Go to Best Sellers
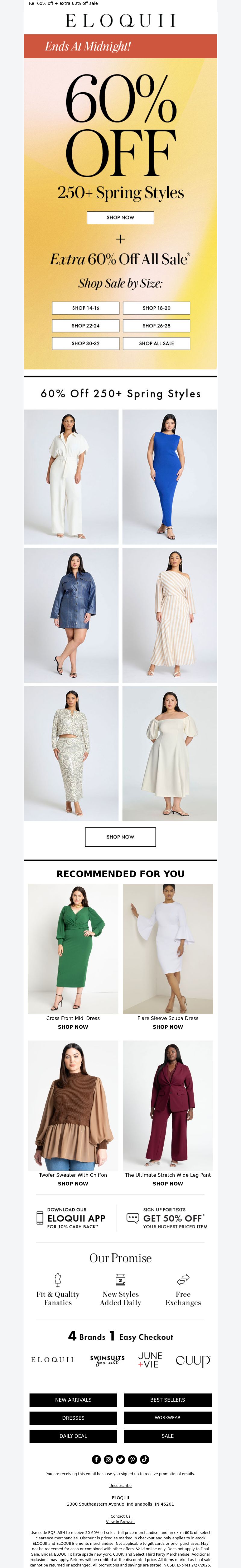The width and height of the screenshot is (241, 1568). (x=167, y=1400)
